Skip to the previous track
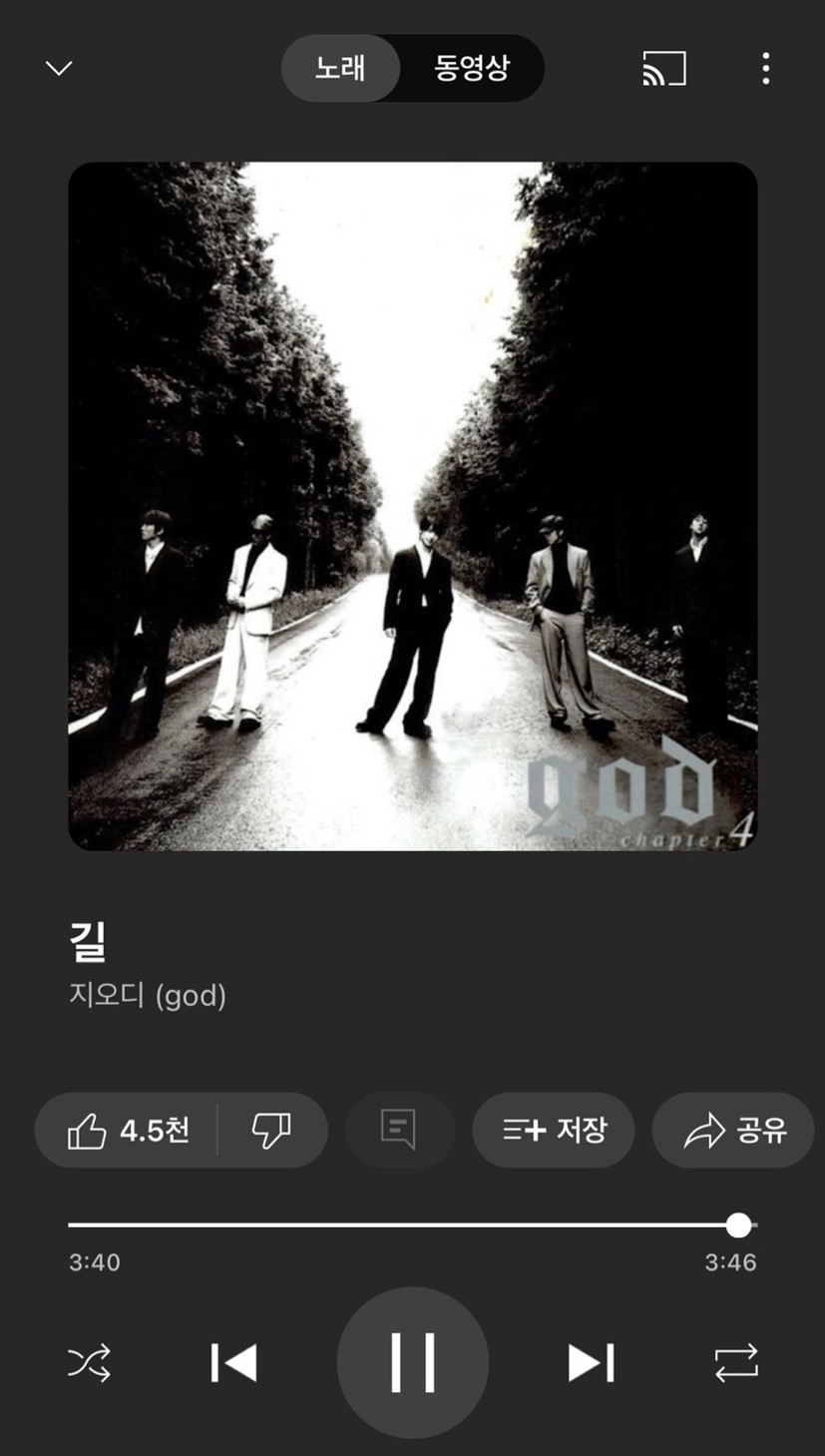825x1456 pixels. (x=233, y=1362)
